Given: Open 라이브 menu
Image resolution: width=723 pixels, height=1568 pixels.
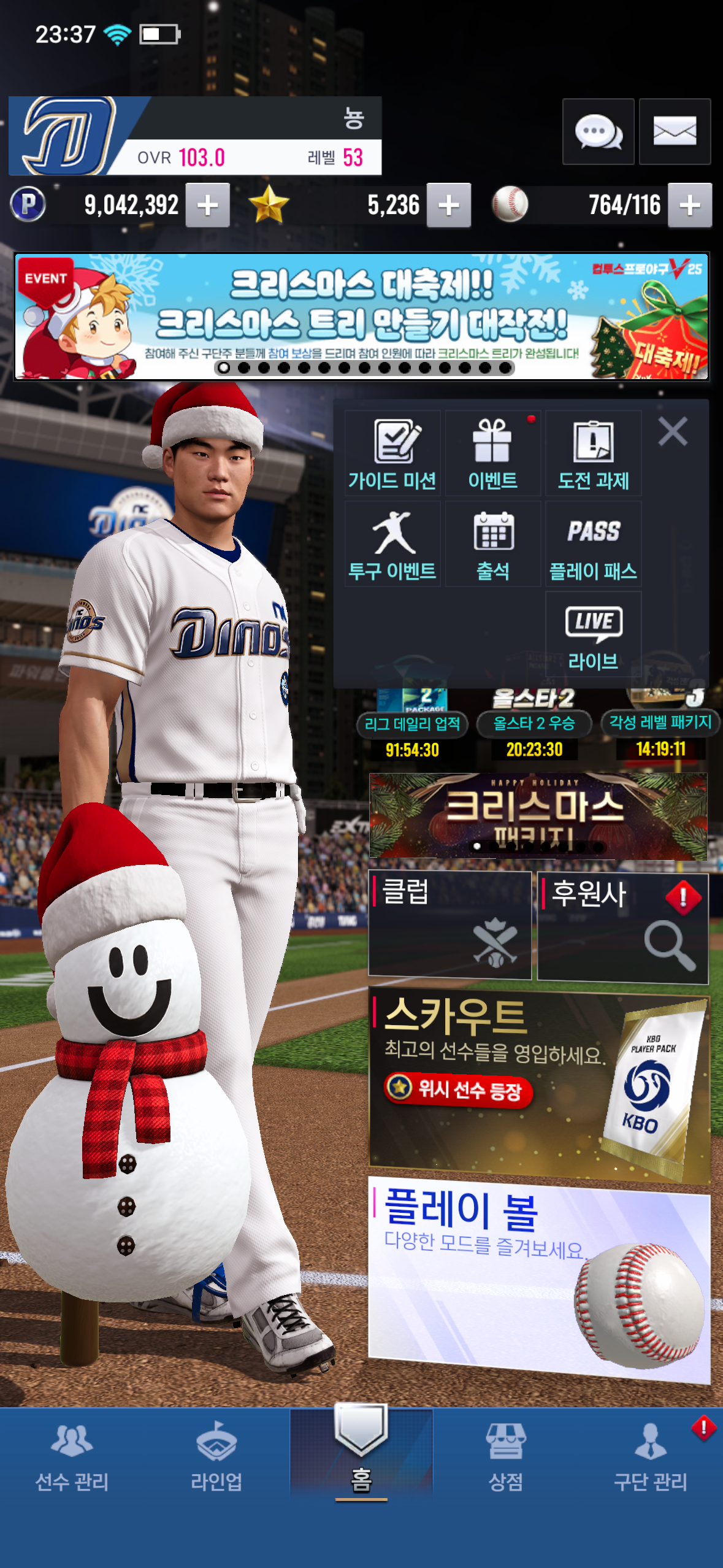Looking at the screenshot, I should coord(593,635).
